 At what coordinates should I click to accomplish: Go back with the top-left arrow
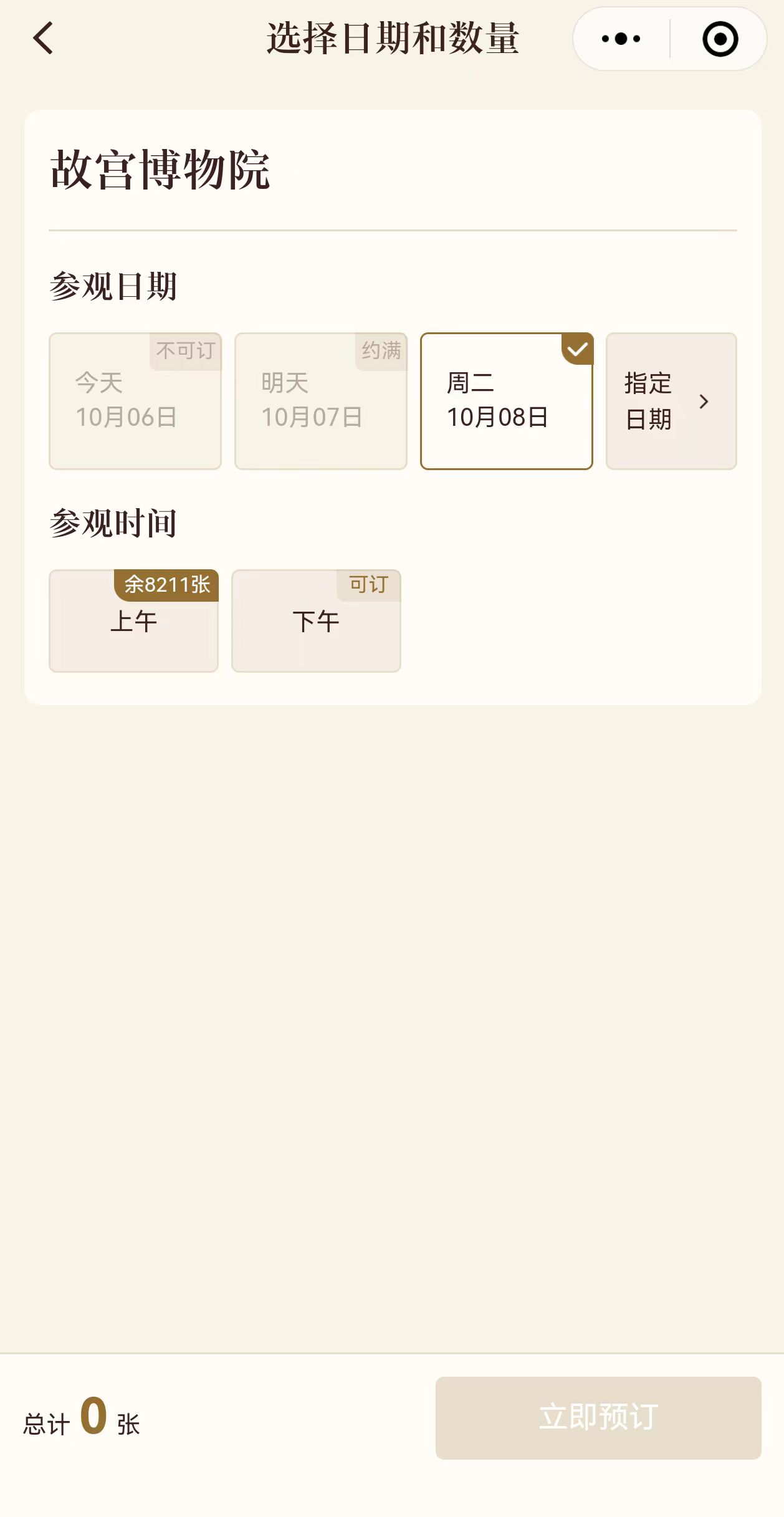click(x=42, y=39)
